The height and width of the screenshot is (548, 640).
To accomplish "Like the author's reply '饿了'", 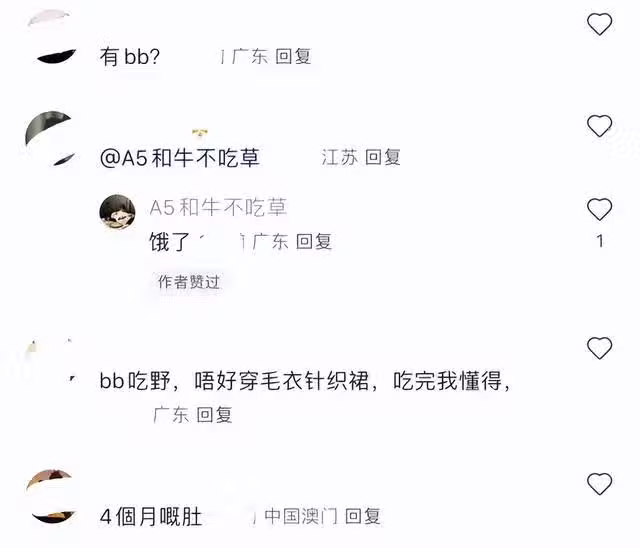I will (x=599, y=209).
